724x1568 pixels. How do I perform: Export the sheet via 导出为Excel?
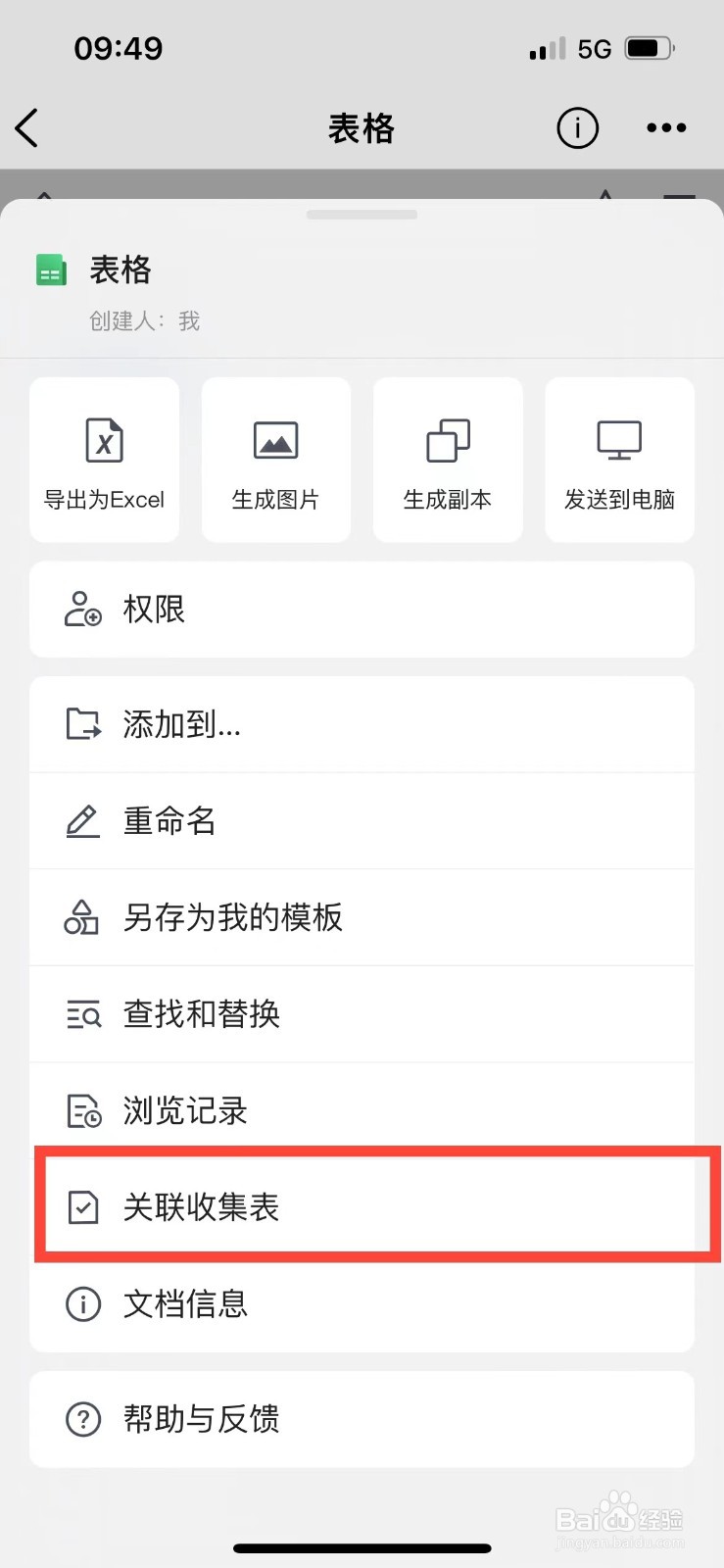pos(105,460)
